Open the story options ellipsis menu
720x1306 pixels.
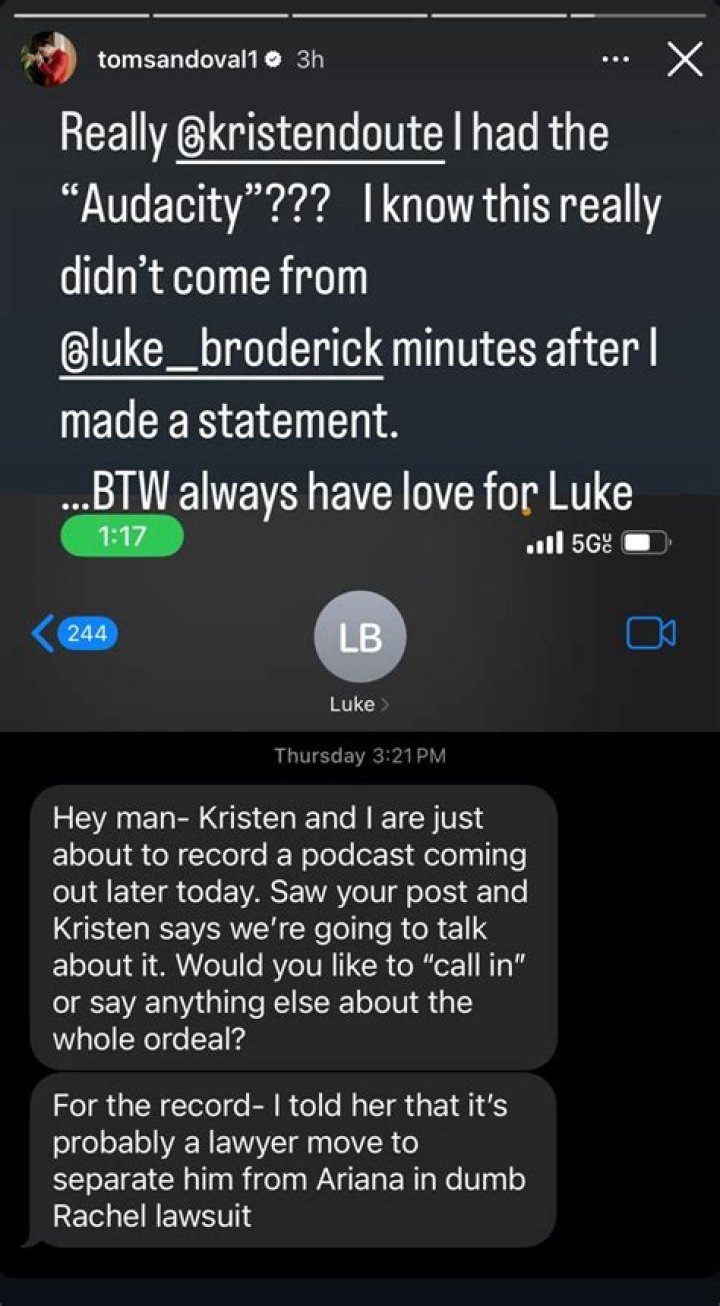(616, 59)
